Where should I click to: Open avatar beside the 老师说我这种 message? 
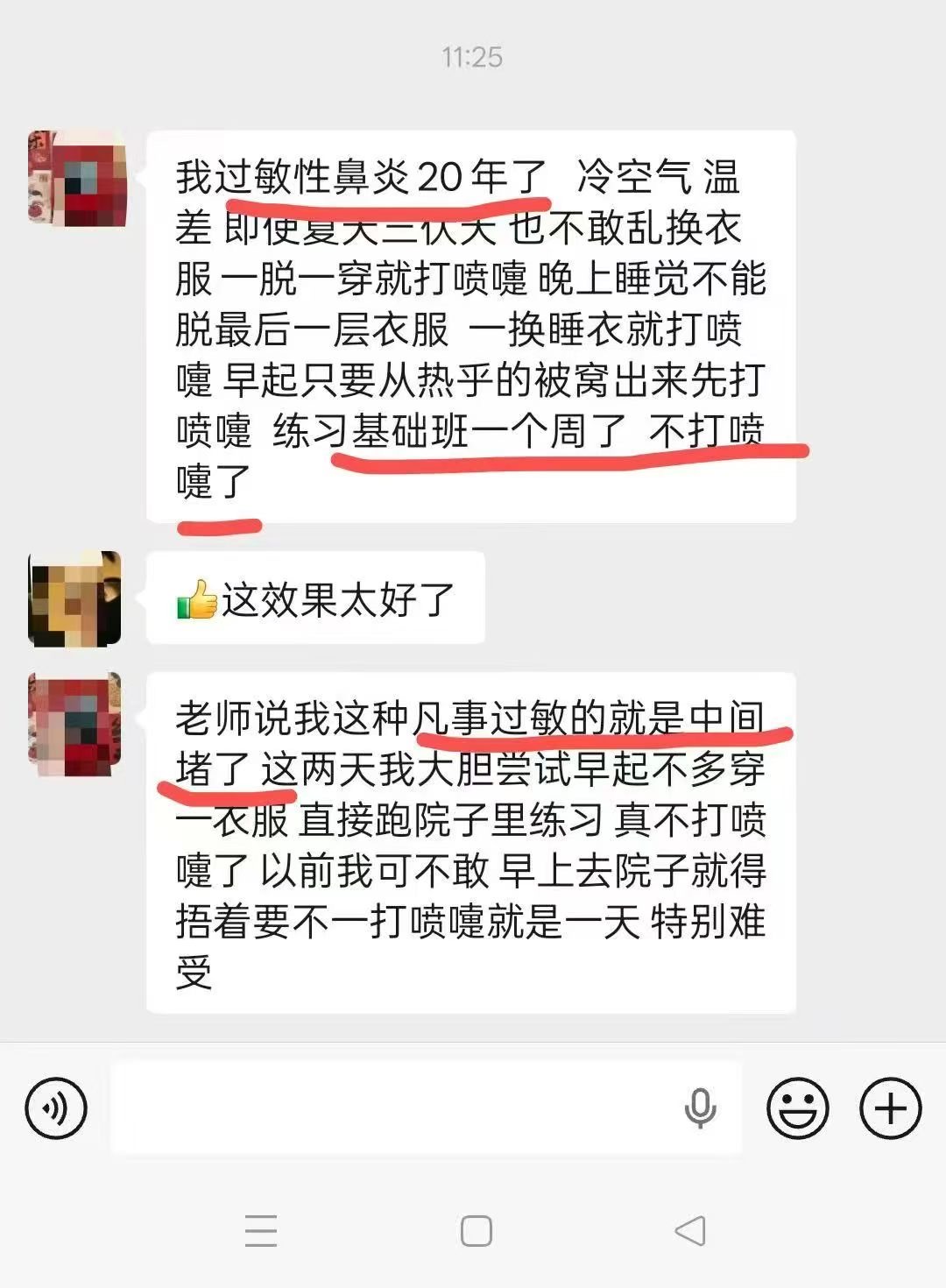74,724
